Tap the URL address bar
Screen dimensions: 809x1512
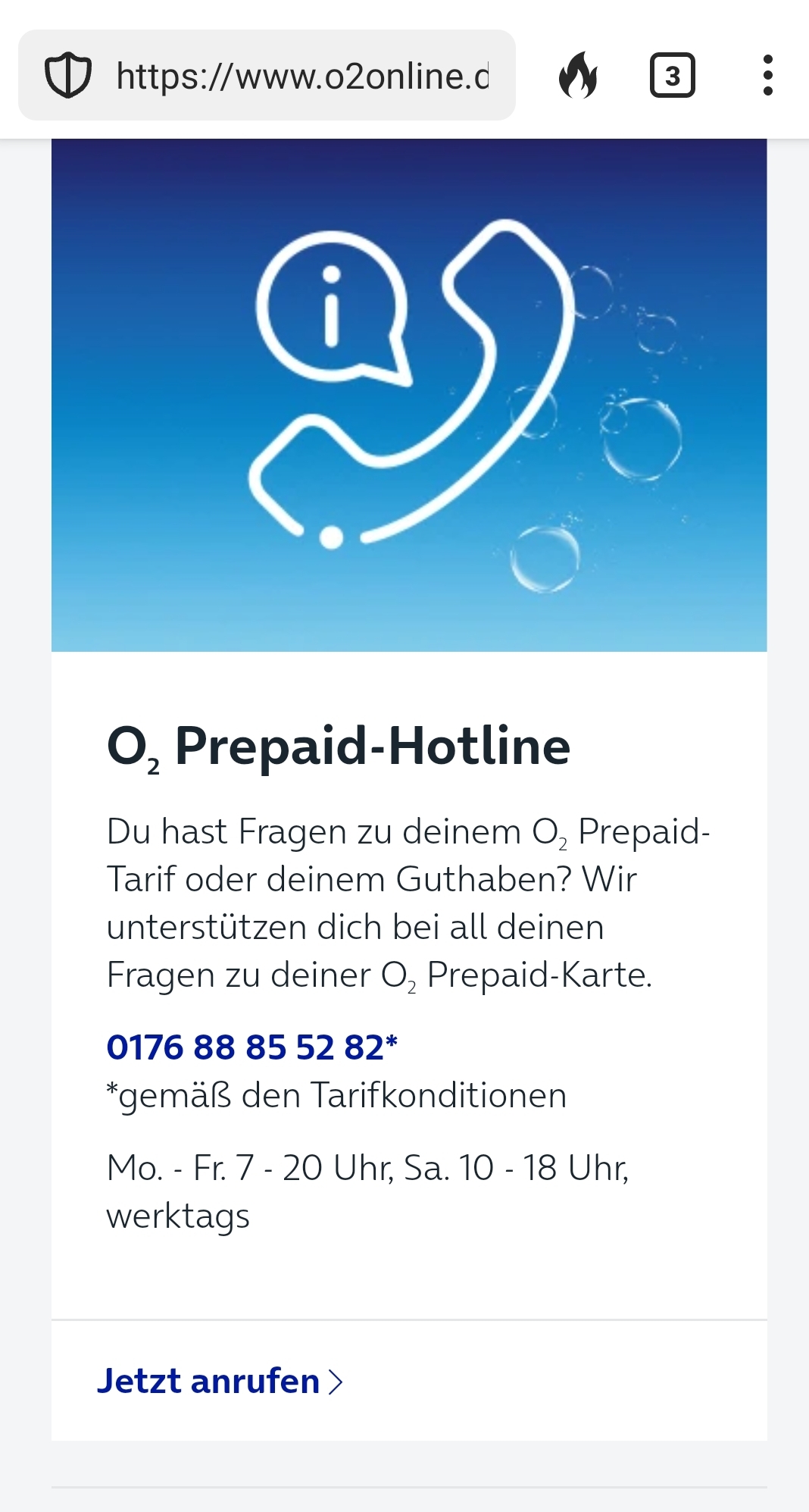(303, 76)
